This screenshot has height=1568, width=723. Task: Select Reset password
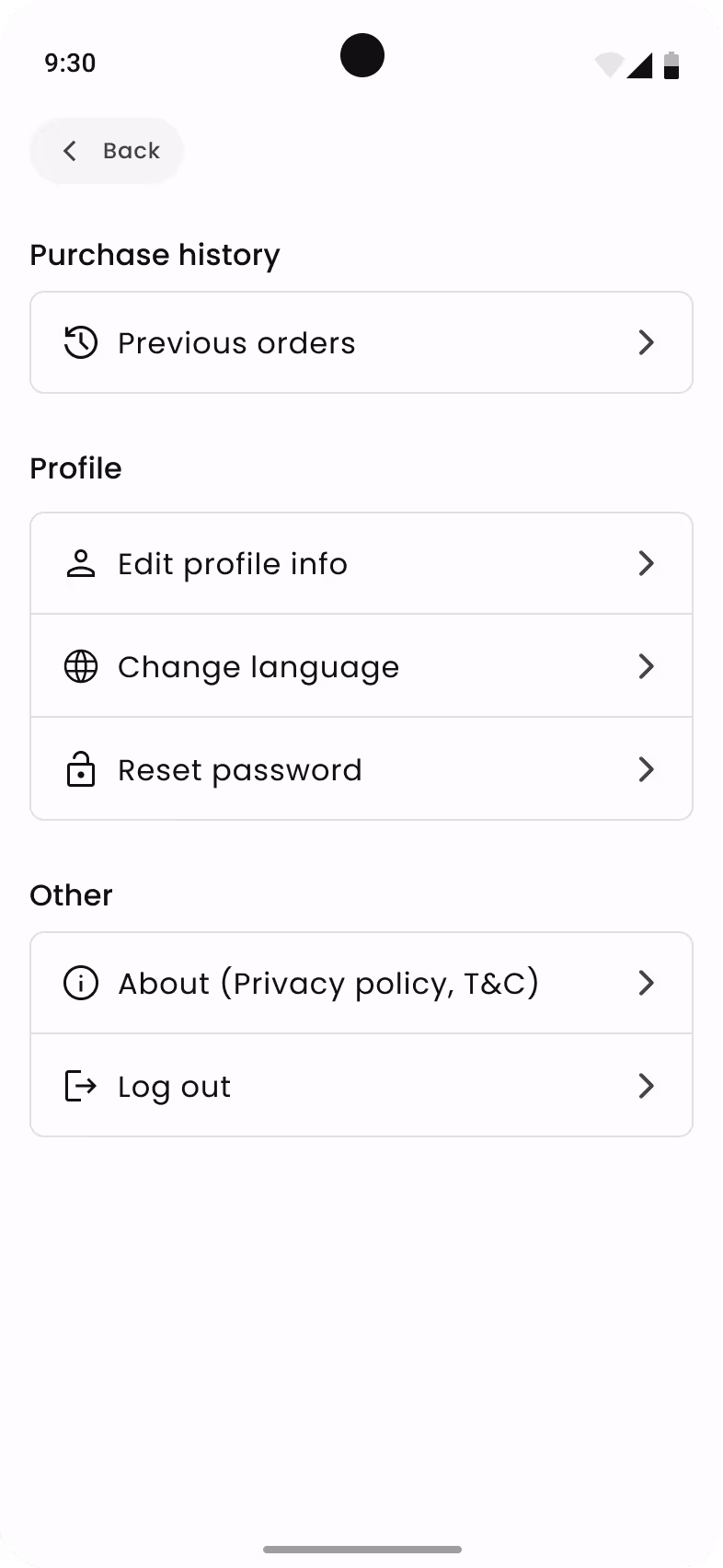(361, 769)
